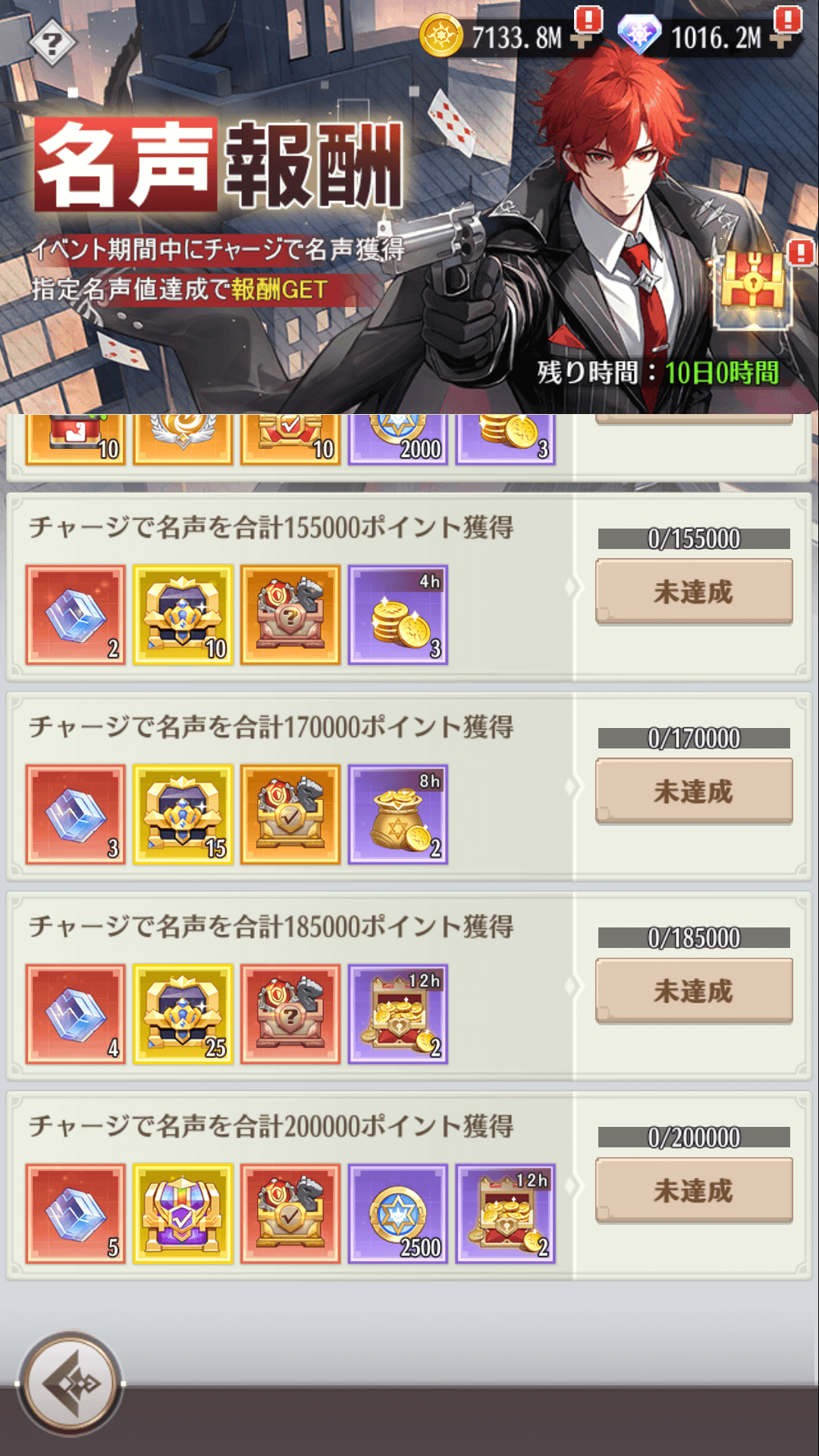This screenshot has height=1456, width=819.
Task: View gold chest x15 in 170000 tier
Action: [183, 814]
